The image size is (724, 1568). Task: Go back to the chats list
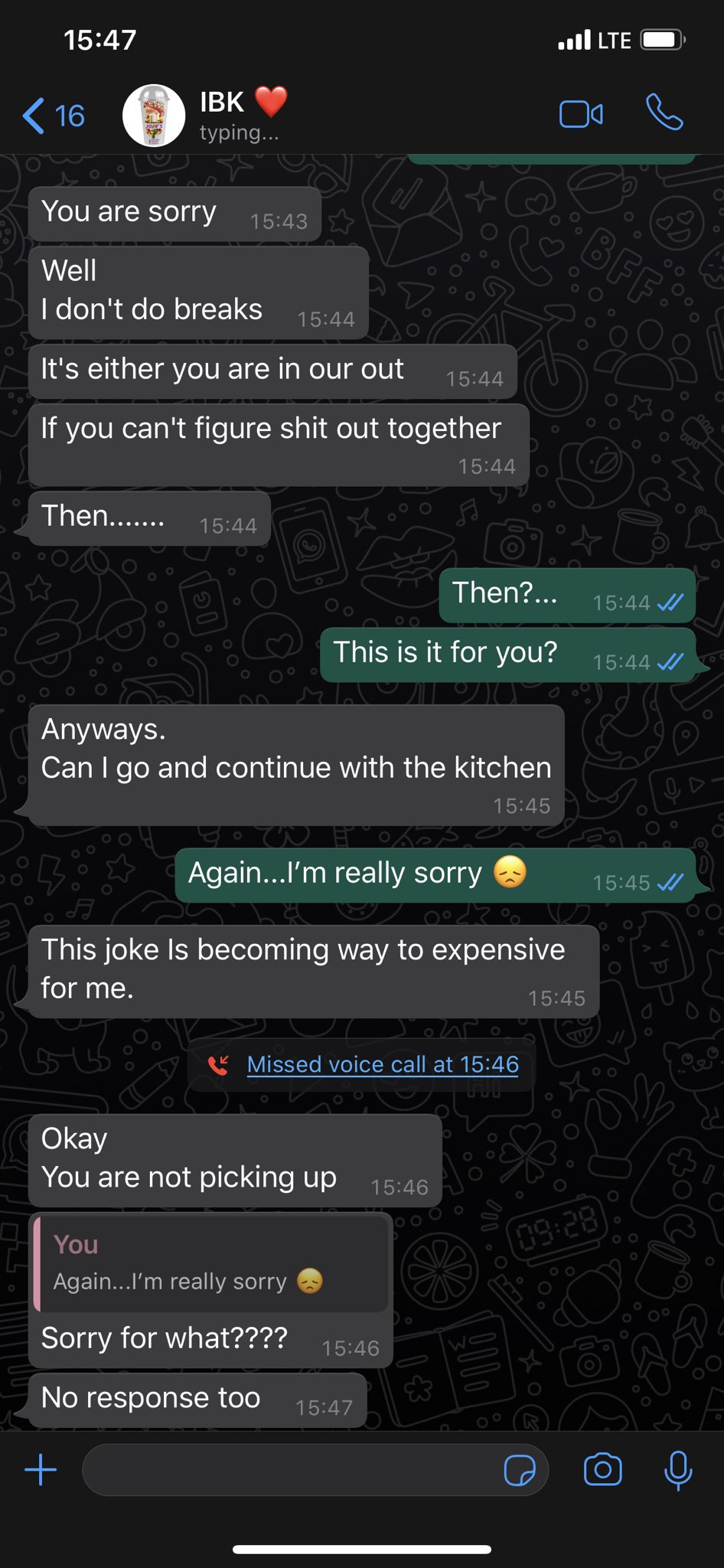(x=54, y=116)
